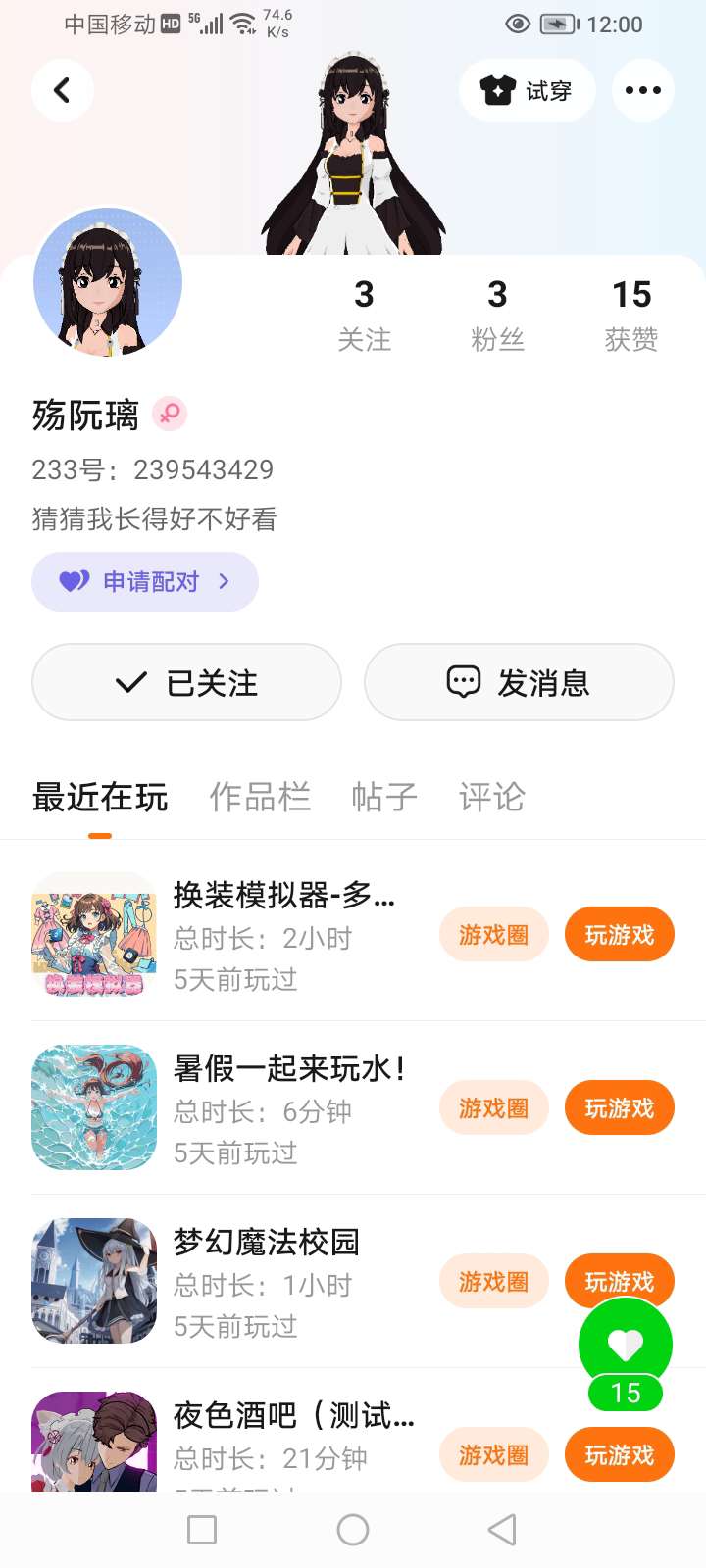Switch to the 作品栏 tab
The image size is (706, 1568).
pos(260,797)
